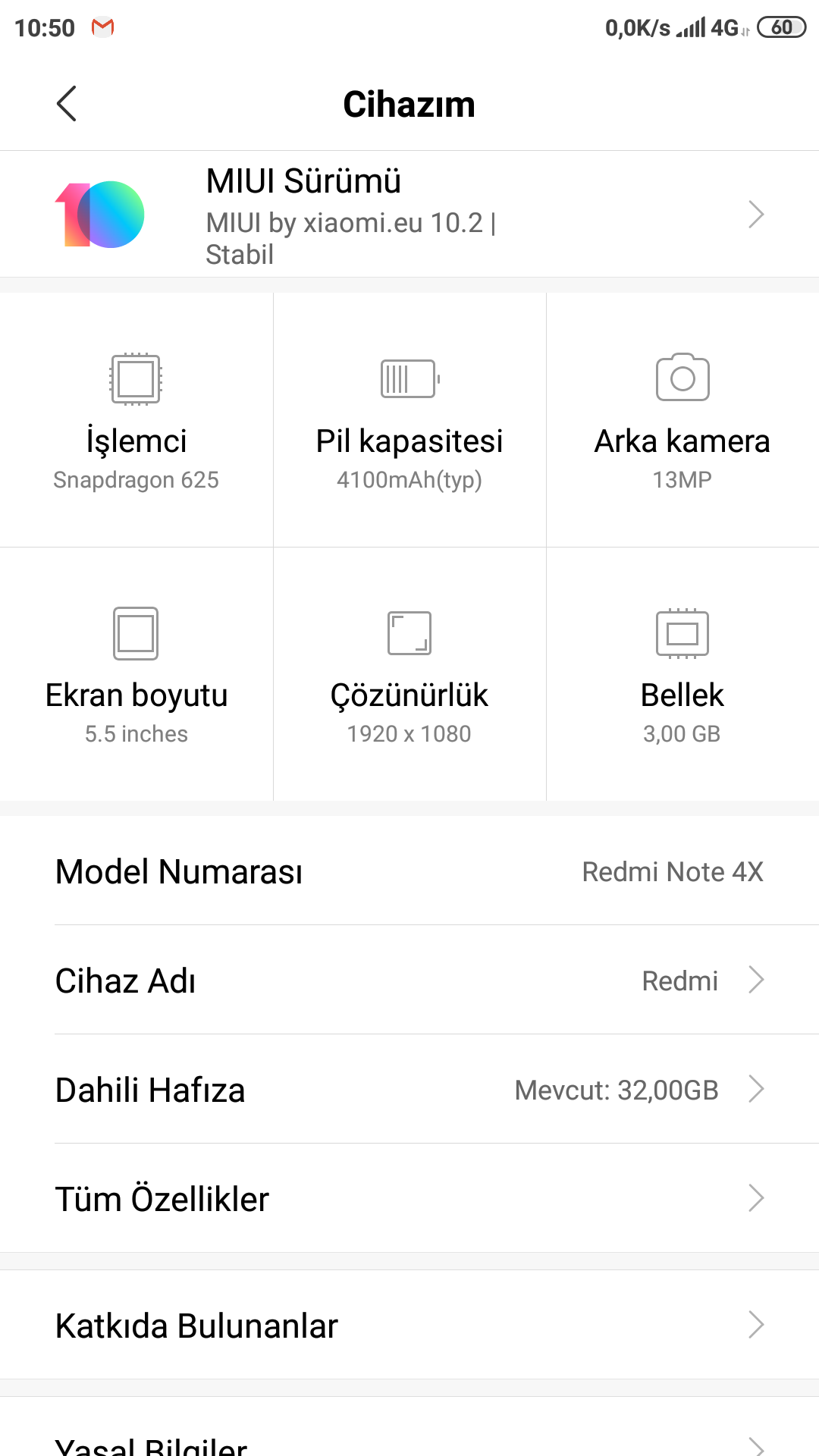Tap the Model Numarası row
The width and height of the screenshot is (819, 1456).
[409, 871]
